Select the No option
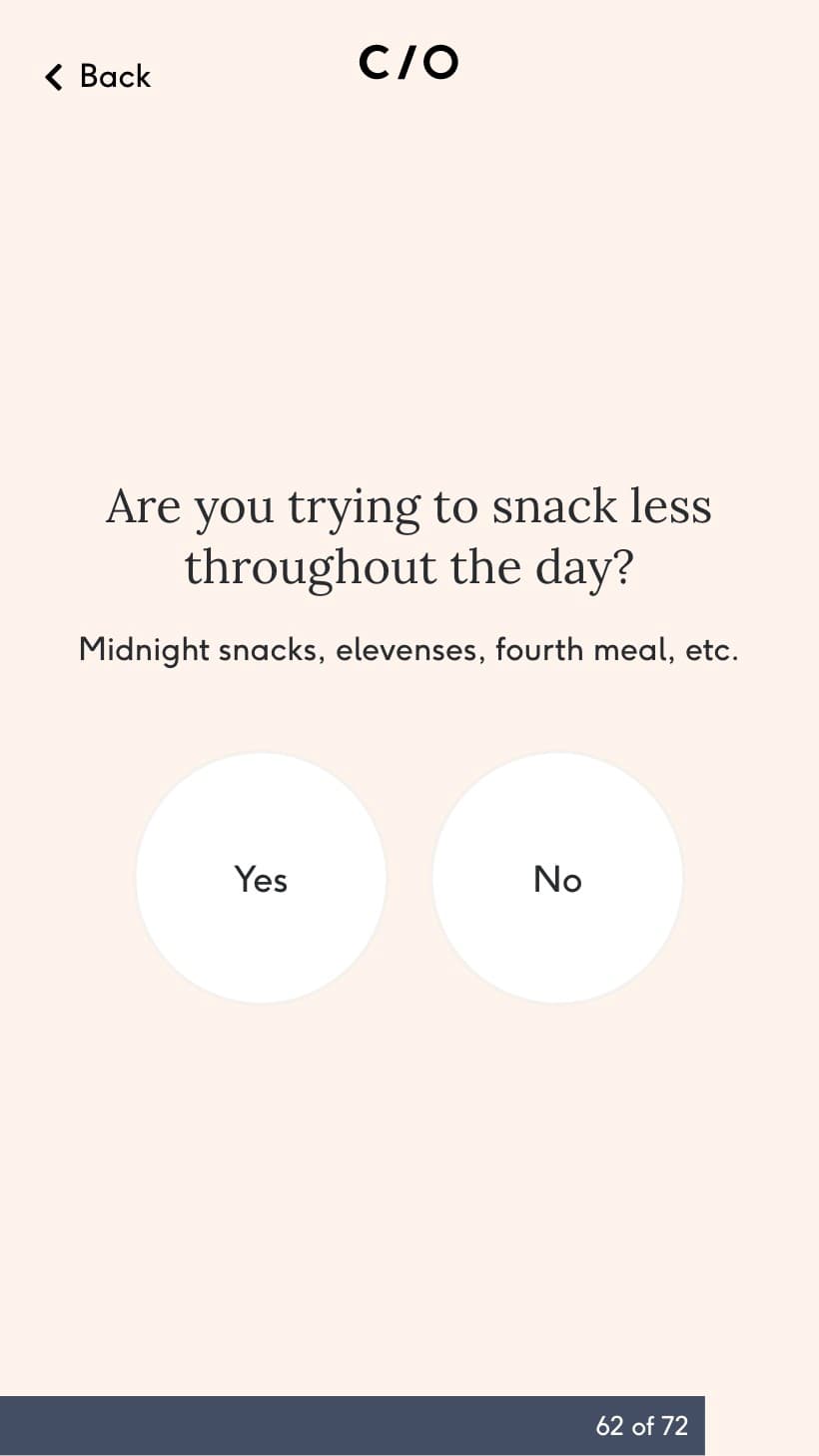The height and width of the screenshot is (1456, 819). tap(557, 878)
